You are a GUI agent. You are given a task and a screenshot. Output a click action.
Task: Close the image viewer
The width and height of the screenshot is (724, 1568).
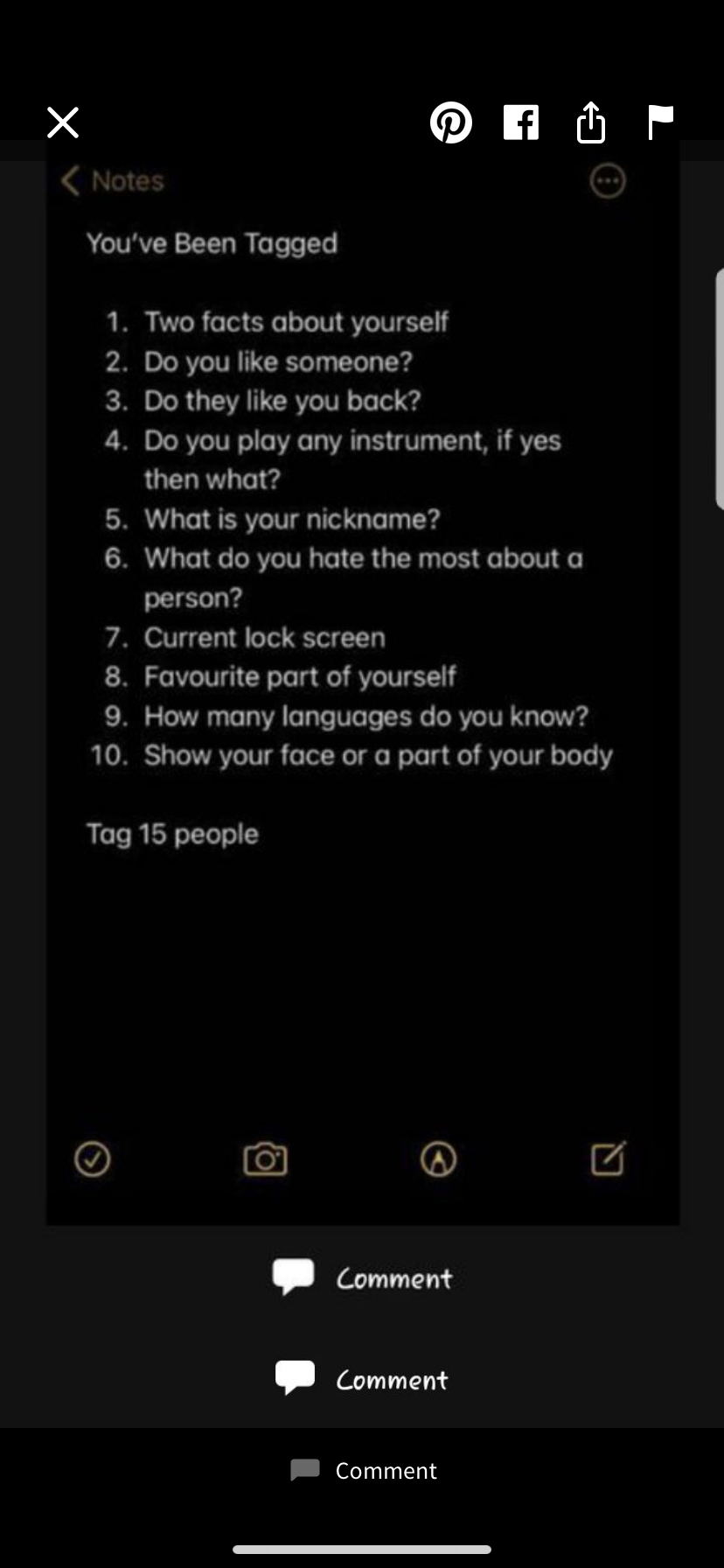63,122
